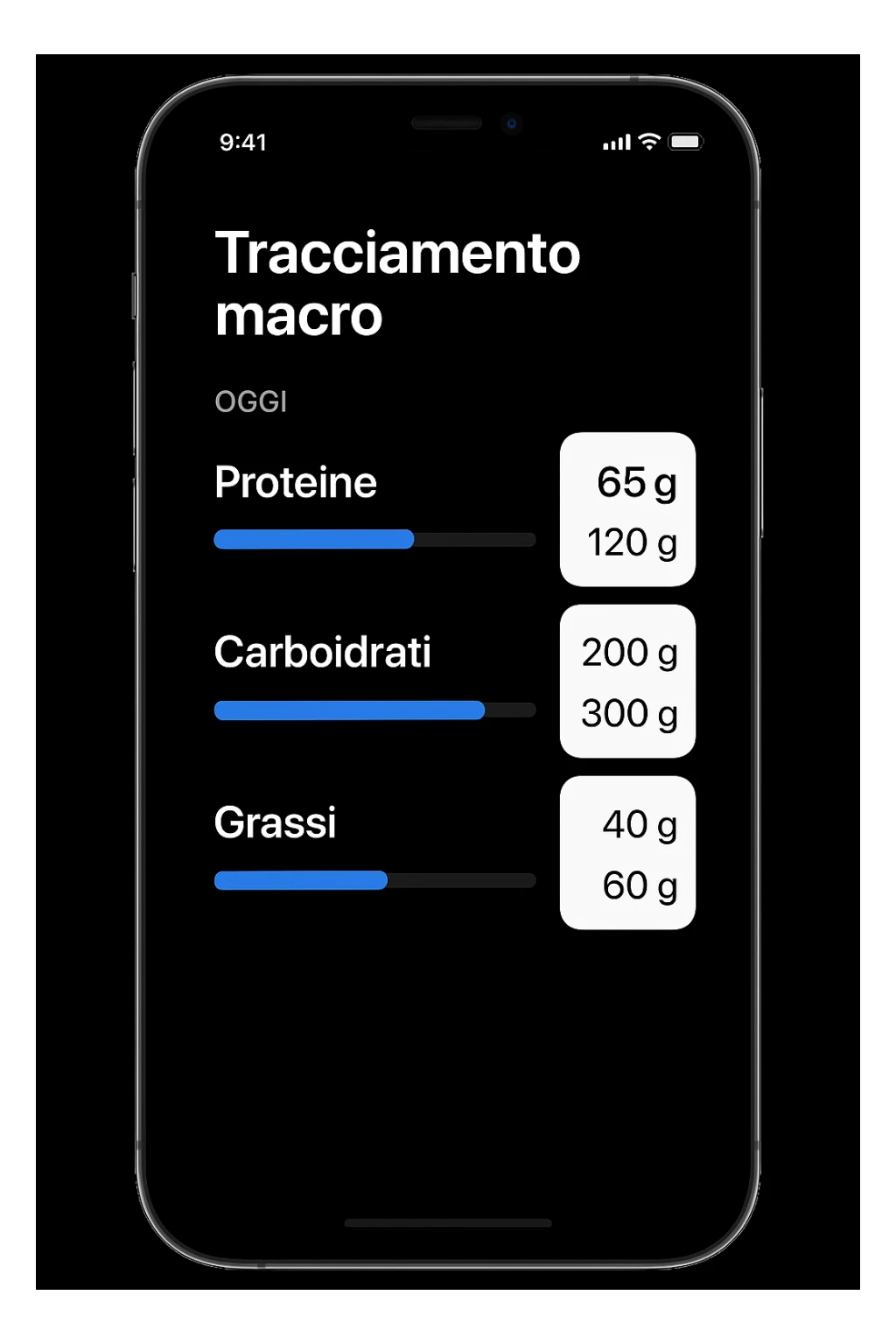Image resolution: width=896 pixels, height=1344 pixels.
Task: Open the Proteine values badge
Action: click(626, 507)
